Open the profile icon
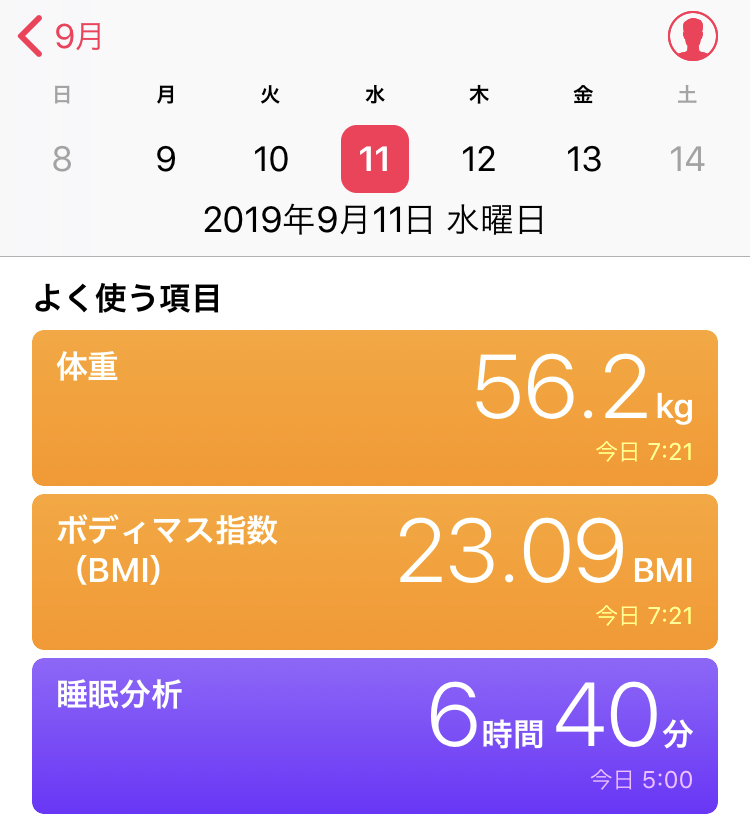750x831 pixels. click(692, 37)
